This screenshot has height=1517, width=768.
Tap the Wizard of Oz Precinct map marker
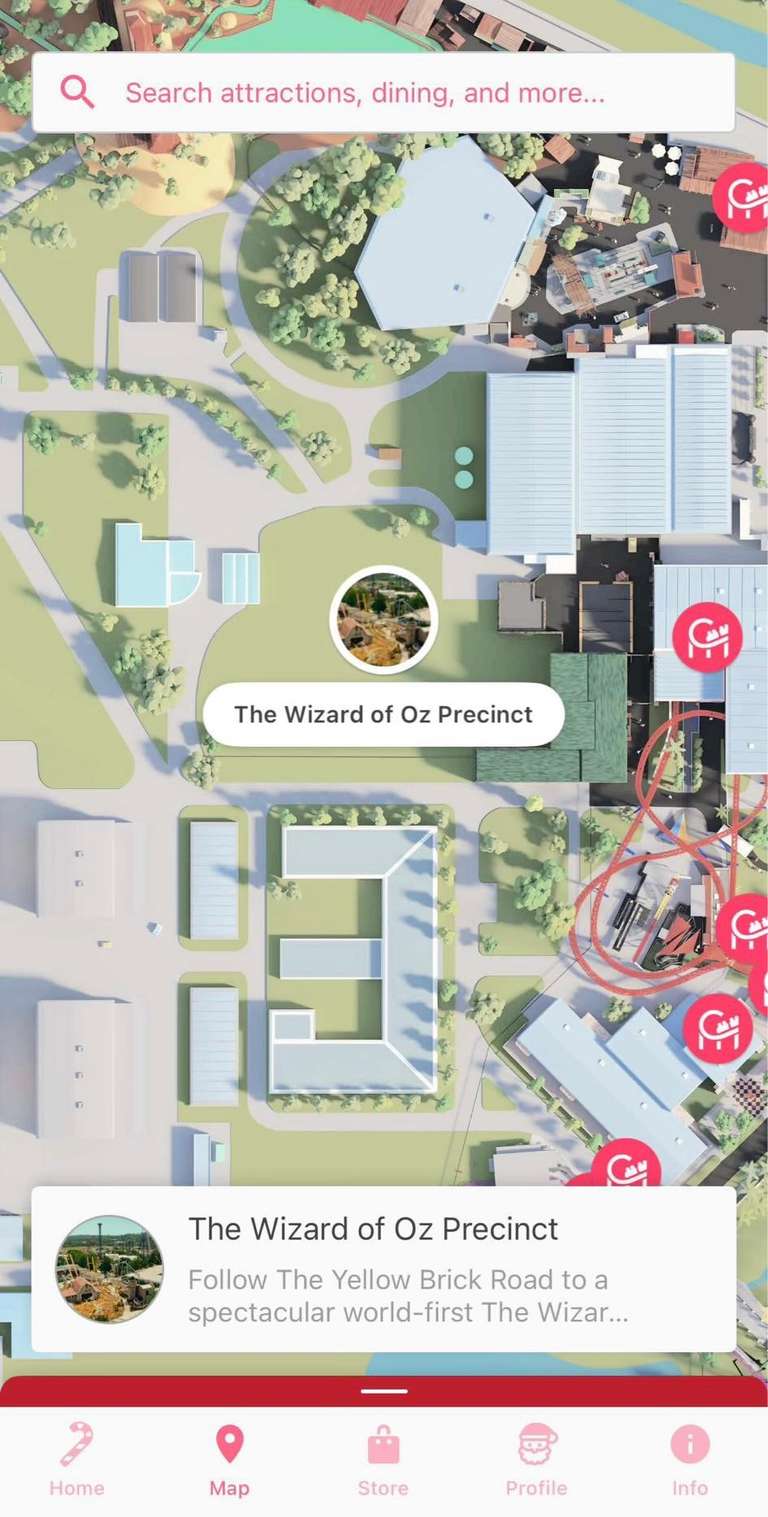[384, 620]
